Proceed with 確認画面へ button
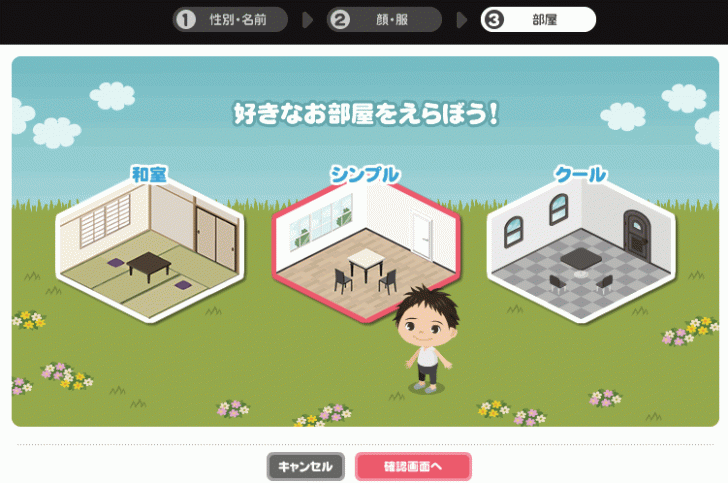This screenshot has width=728, height=483. (413, 466)
